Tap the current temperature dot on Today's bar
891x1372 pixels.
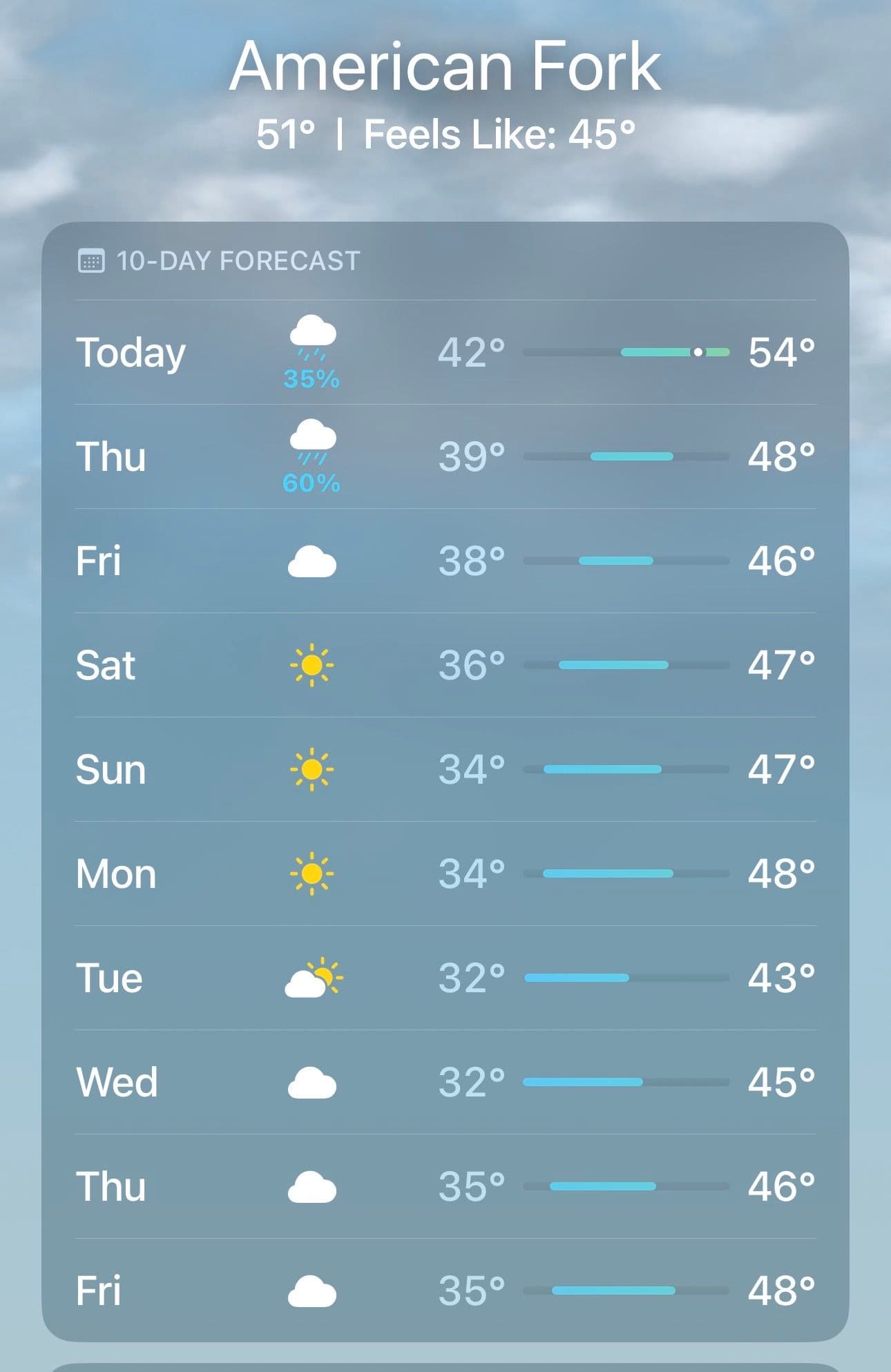pos(698,352)
